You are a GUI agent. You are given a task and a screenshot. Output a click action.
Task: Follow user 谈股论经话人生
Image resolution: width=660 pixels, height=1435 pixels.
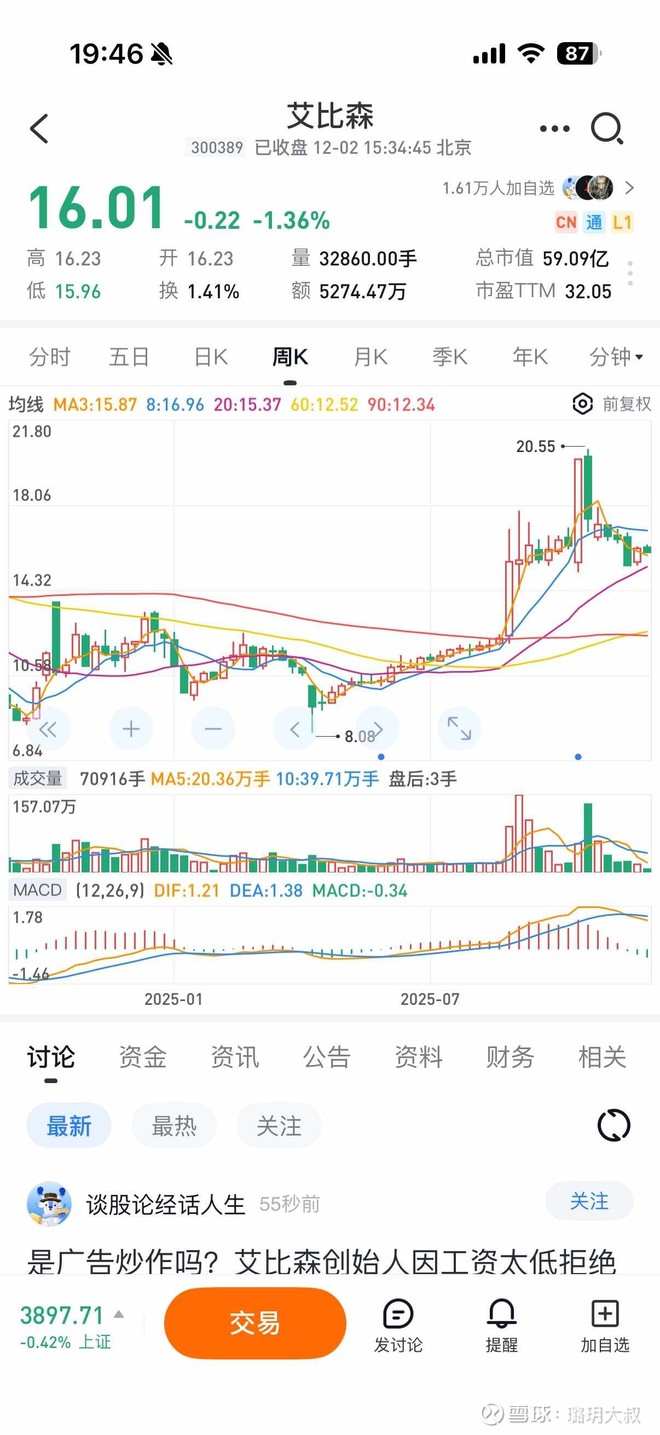pos(589,1202)
